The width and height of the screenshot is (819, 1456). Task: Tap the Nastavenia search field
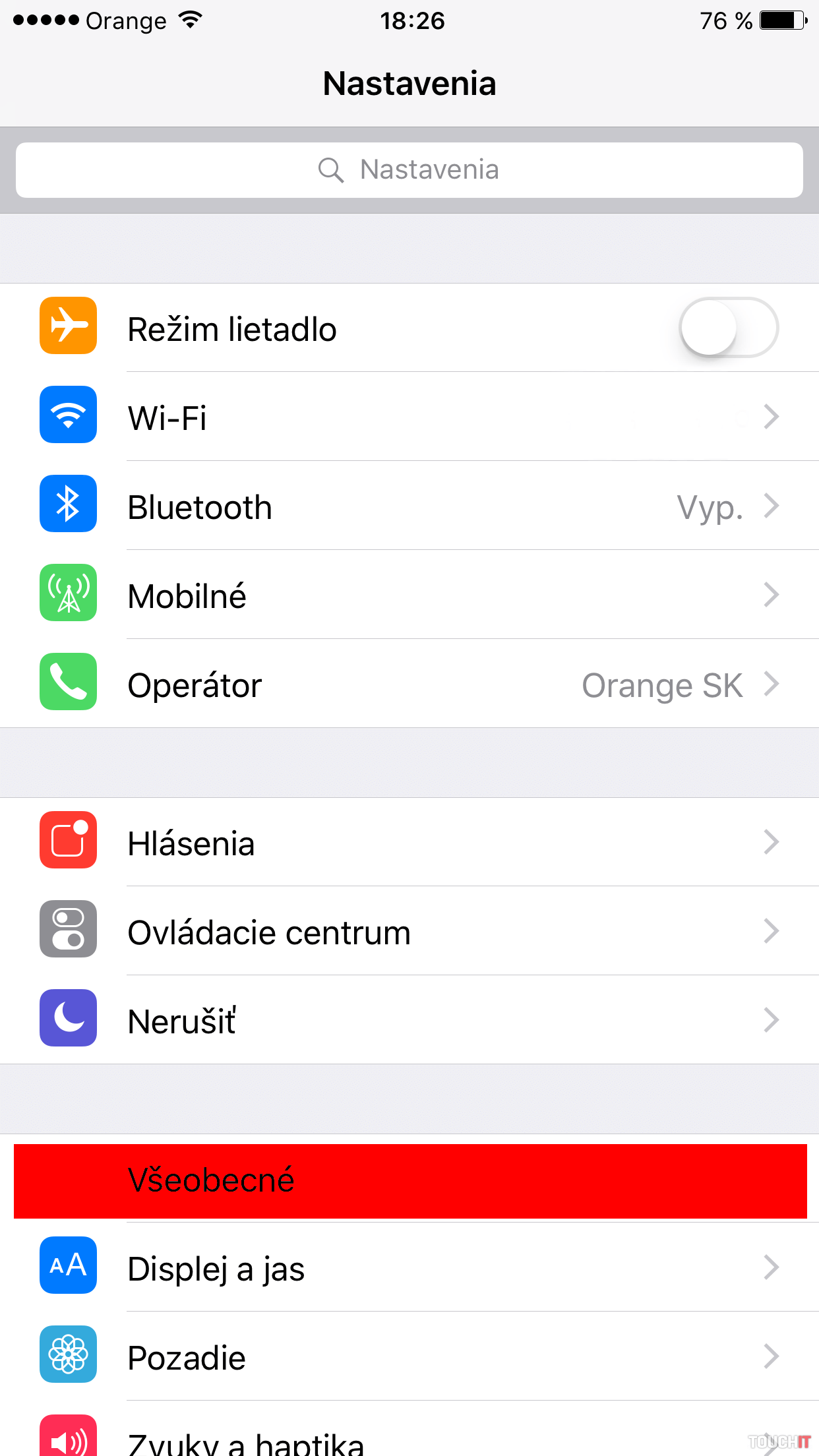pyautogui.click(x=409, y=170)
